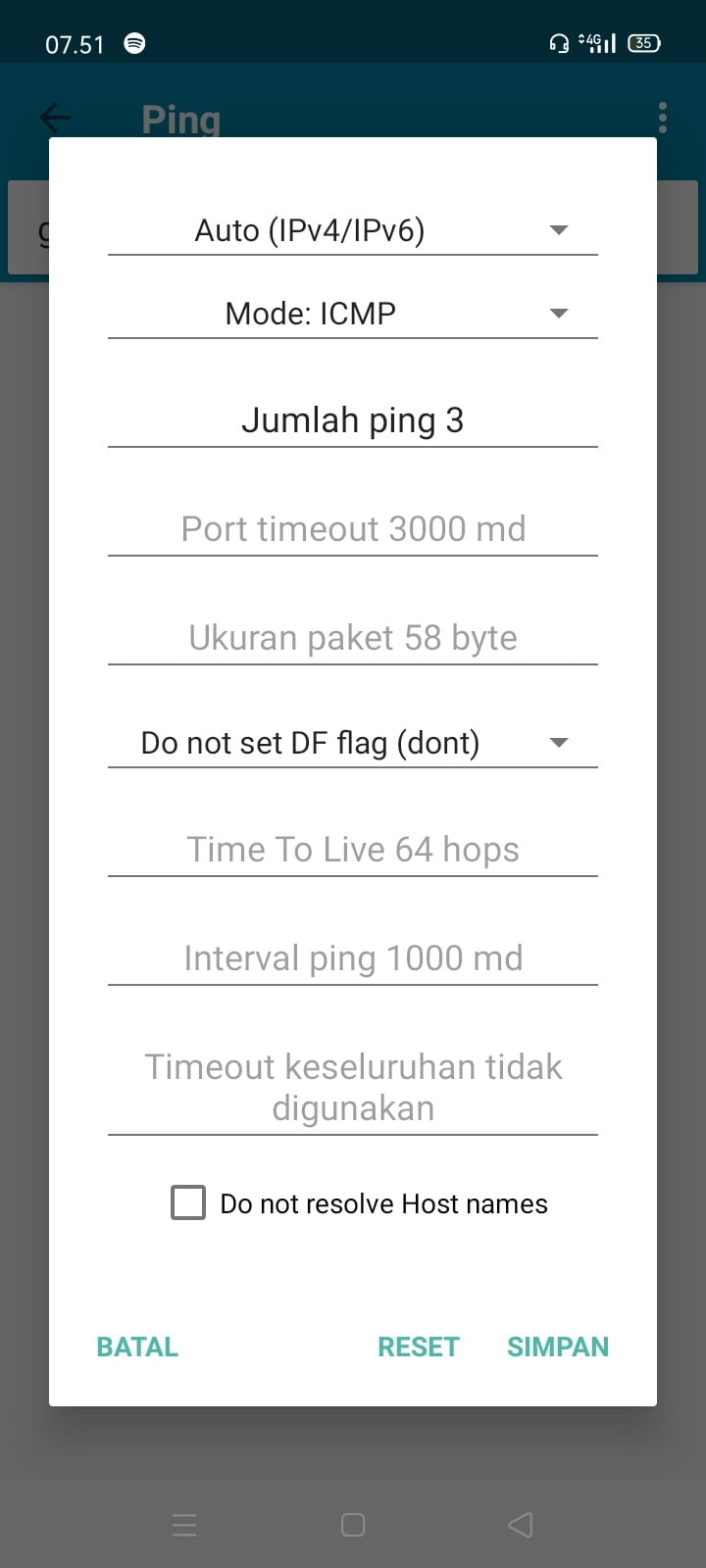Tap the headphones icon in status bar
706x1568 pixels.
tap(559, 43)
